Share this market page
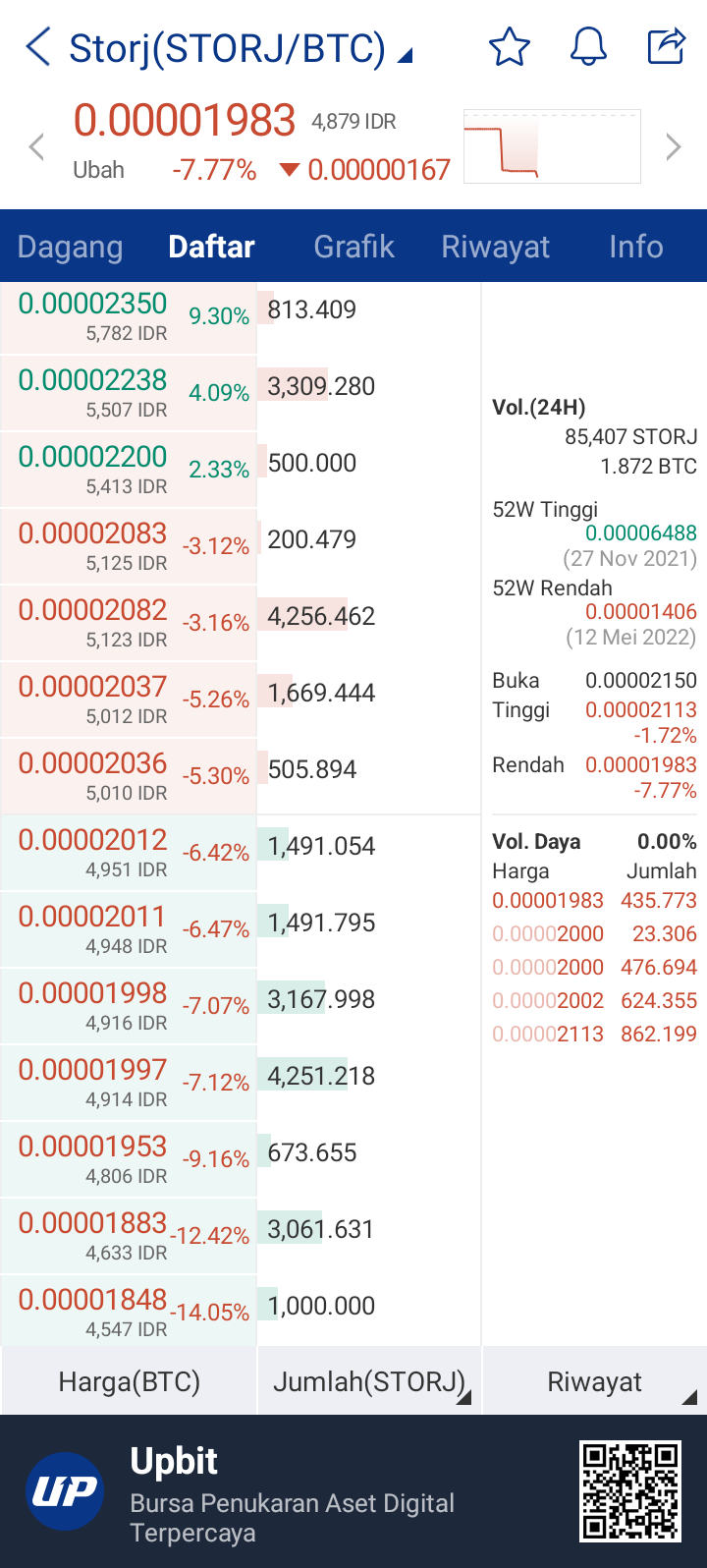The width and height of the screenshot is (707, 1568). tap(666, 47)
